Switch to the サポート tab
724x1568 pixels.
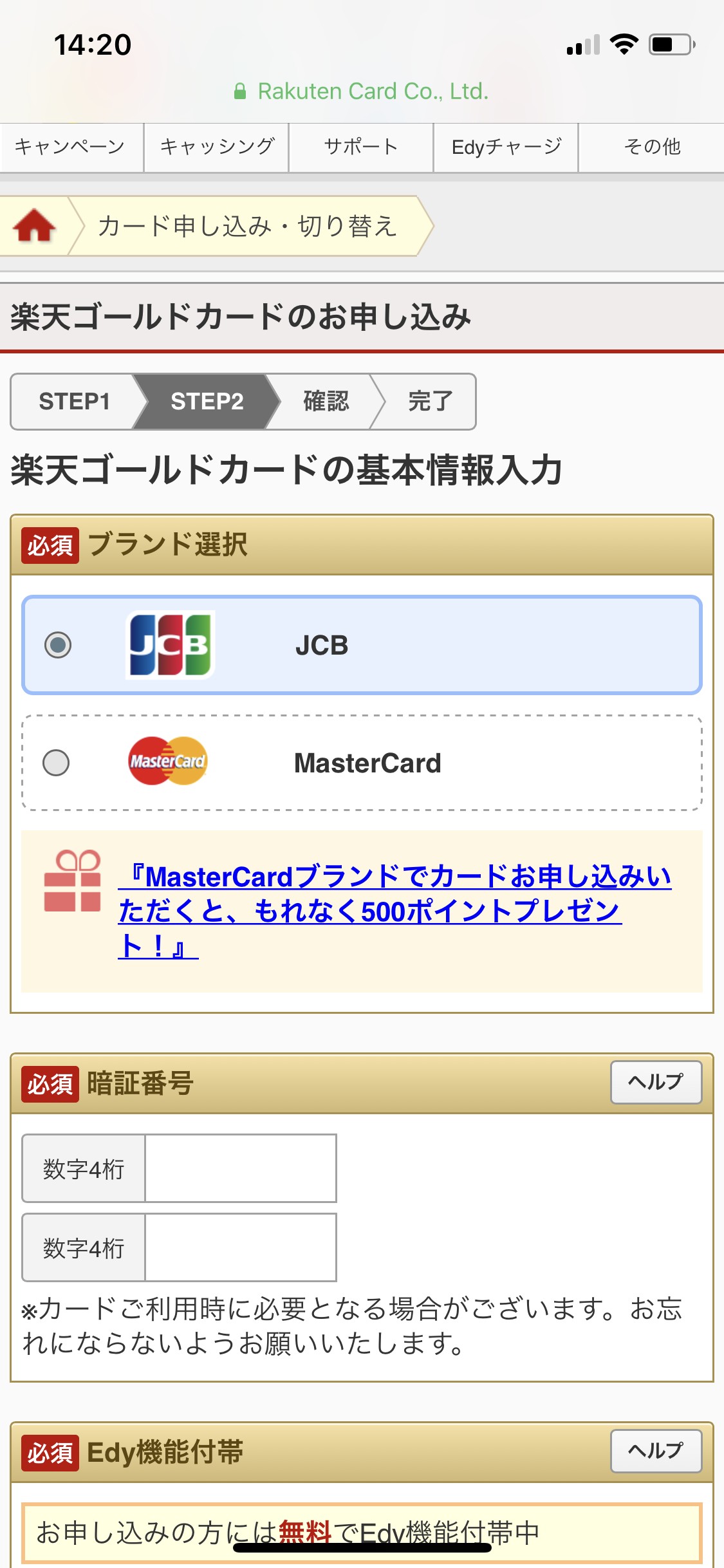pyautogui.click(x=361, y=147)
